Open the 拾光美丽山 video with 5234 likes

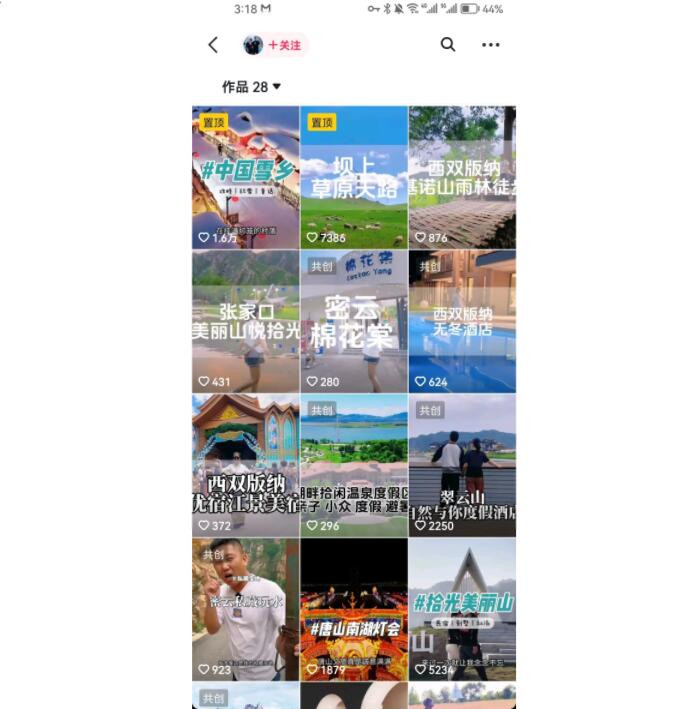pyautogui.click(x=462, y=609)
